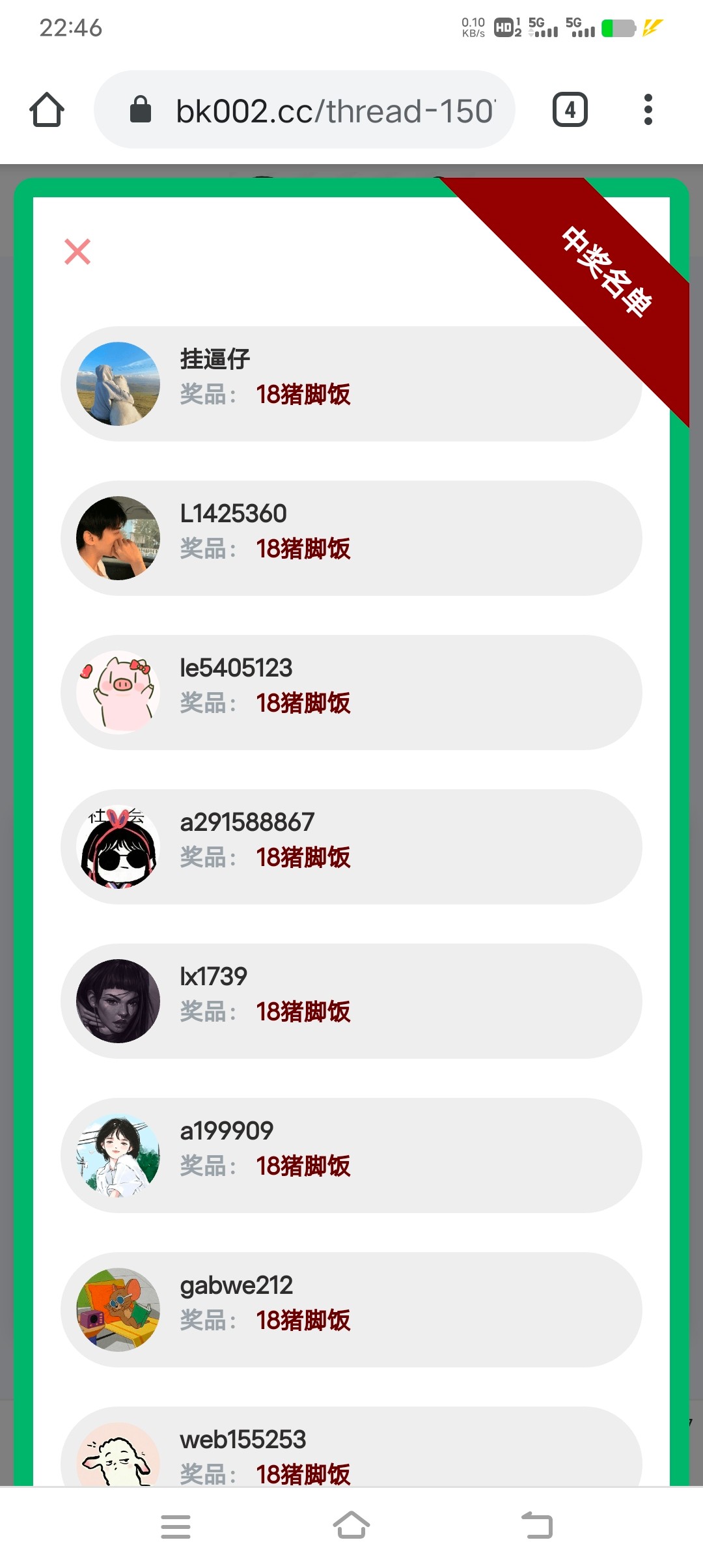This screenshot has width=703, height=1568.
Task: Go back using the system back button
Action: coord(538,1526)
